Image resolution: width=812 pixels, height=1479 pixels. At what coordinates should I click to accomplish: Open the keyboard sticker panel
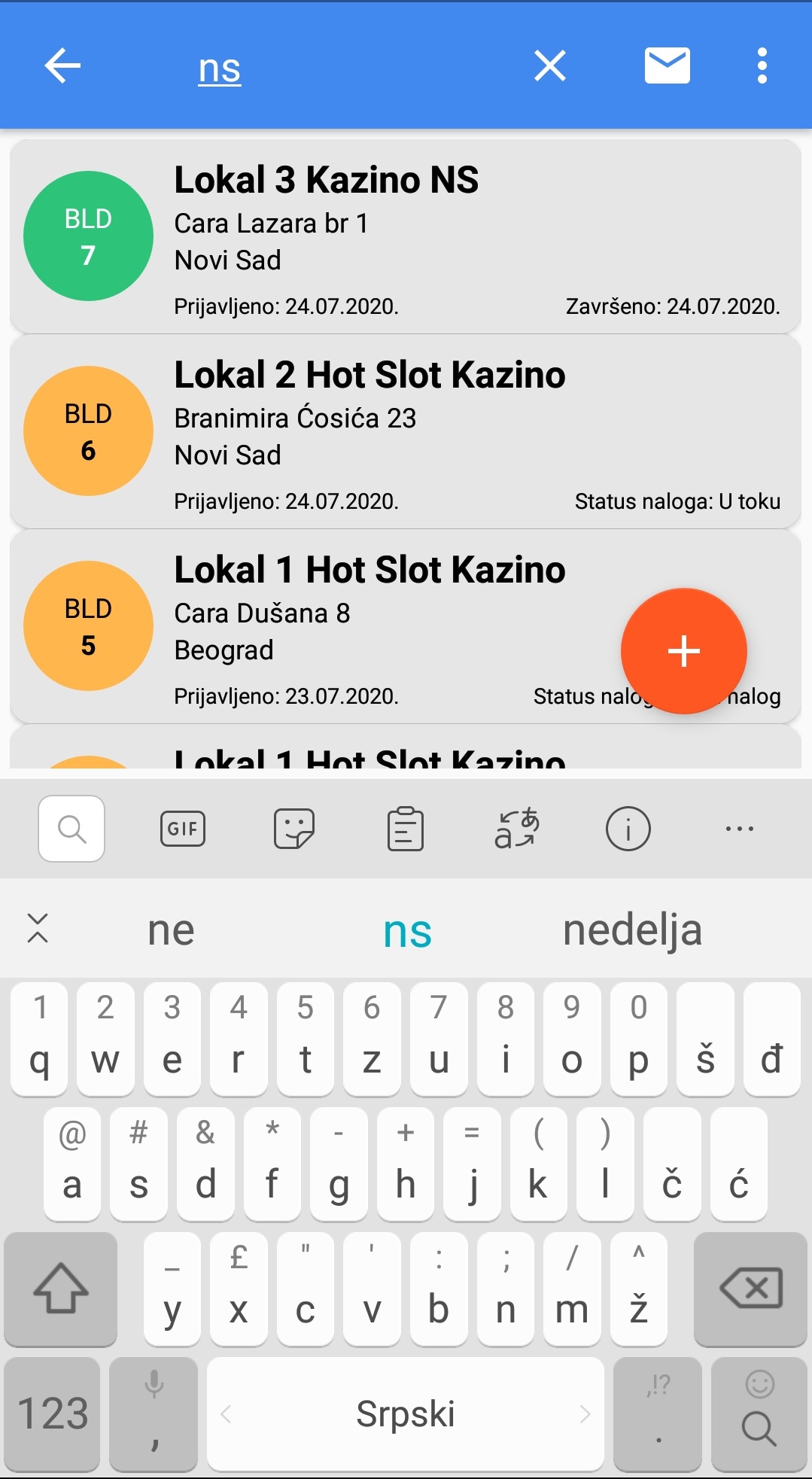(x=293, y=829)
